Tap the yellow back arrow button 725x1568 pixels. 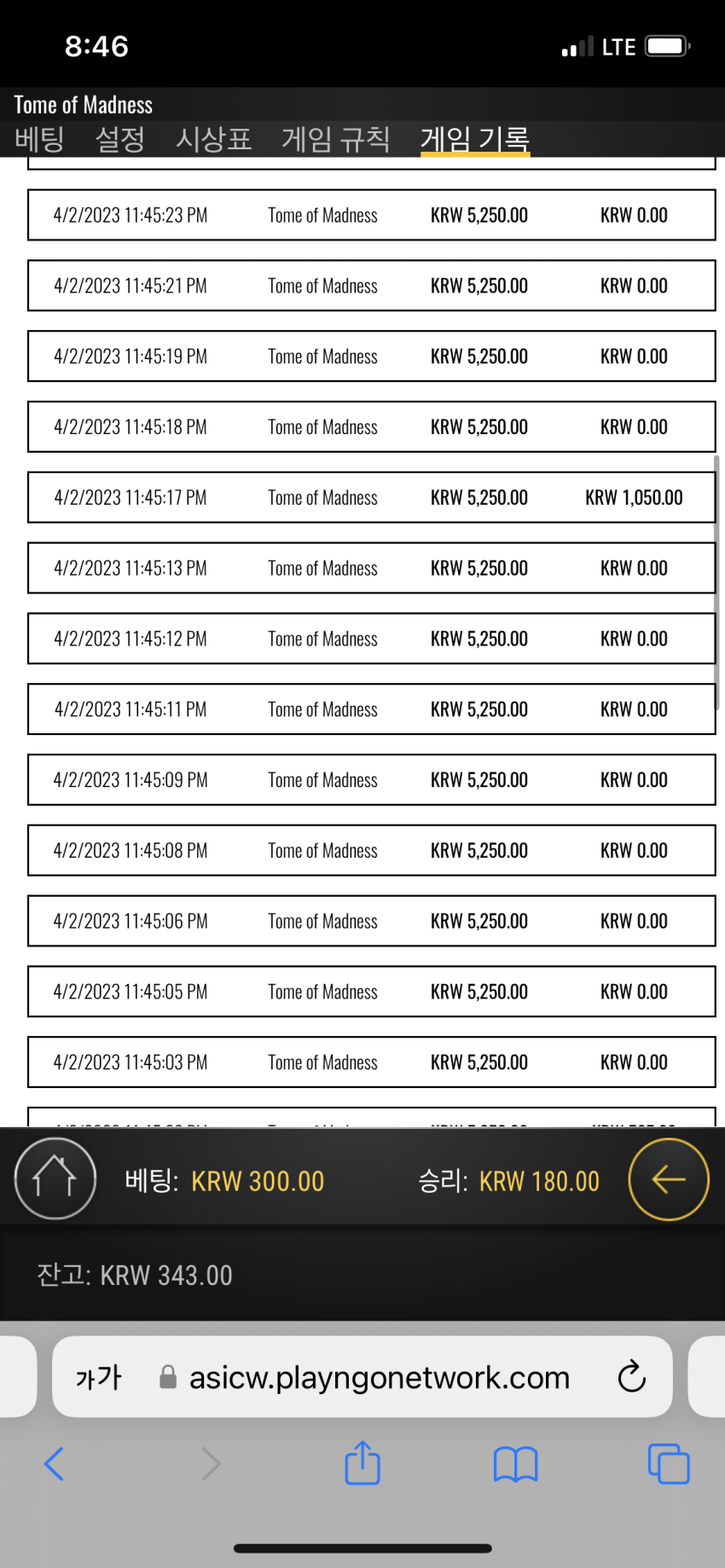[669, 1179]
